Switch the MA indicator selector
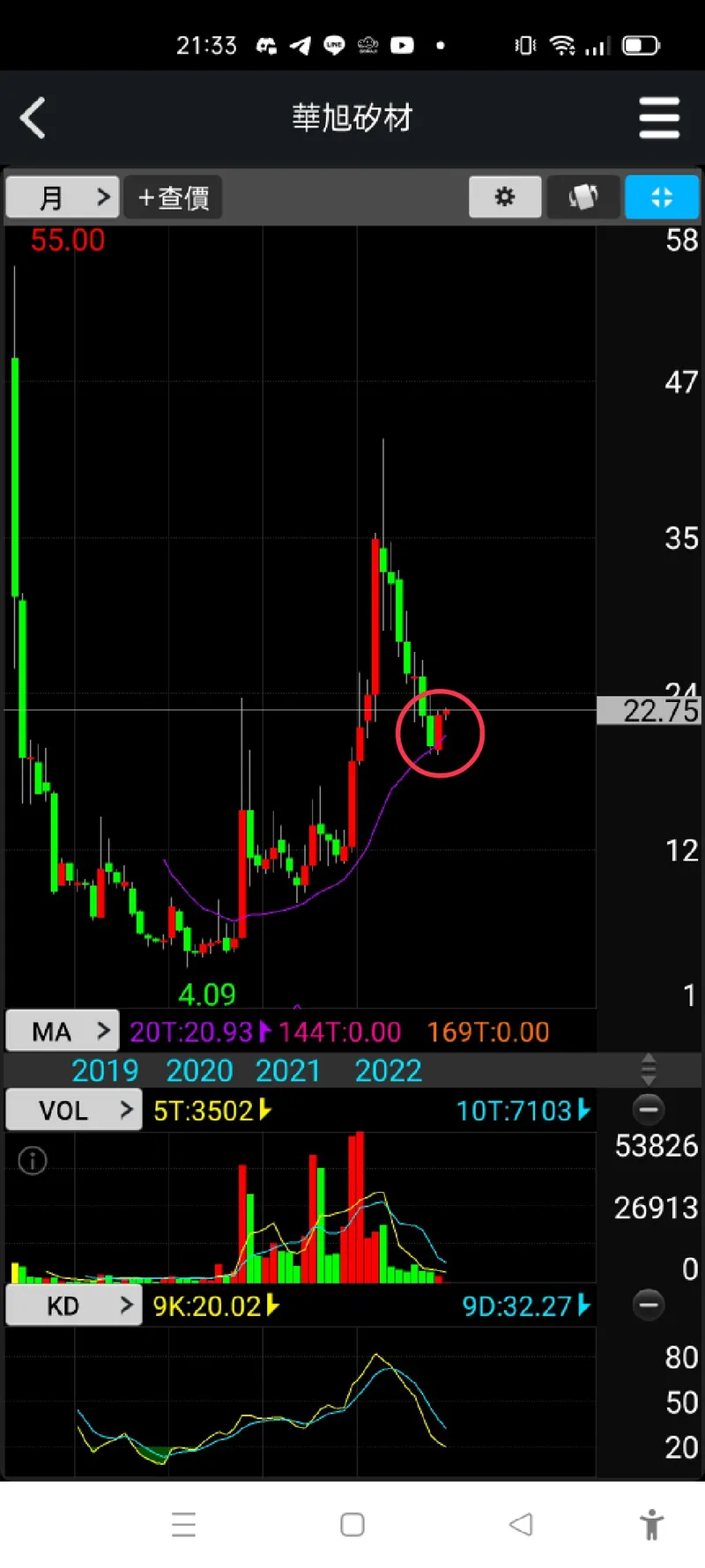 (x=63, y=1031)
